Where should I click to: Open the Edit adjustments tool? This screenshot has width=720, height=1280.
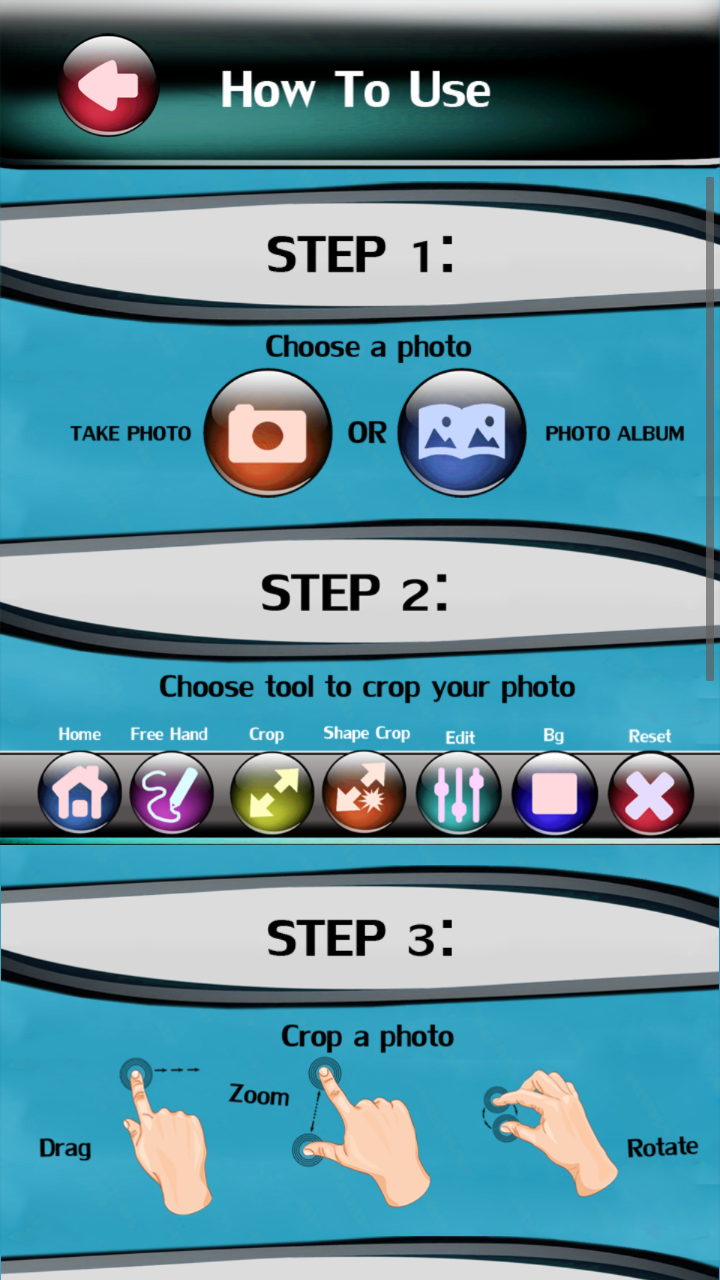(458, 792)
